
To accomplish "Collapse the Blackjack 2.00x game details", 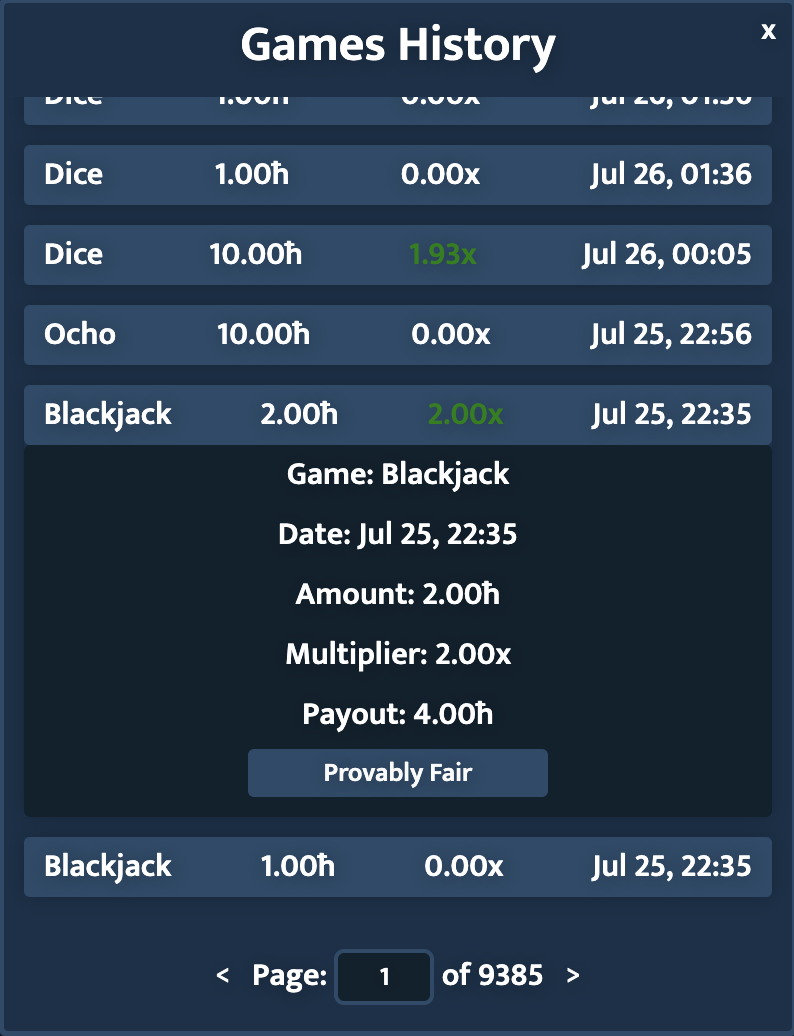I will 397,415.
